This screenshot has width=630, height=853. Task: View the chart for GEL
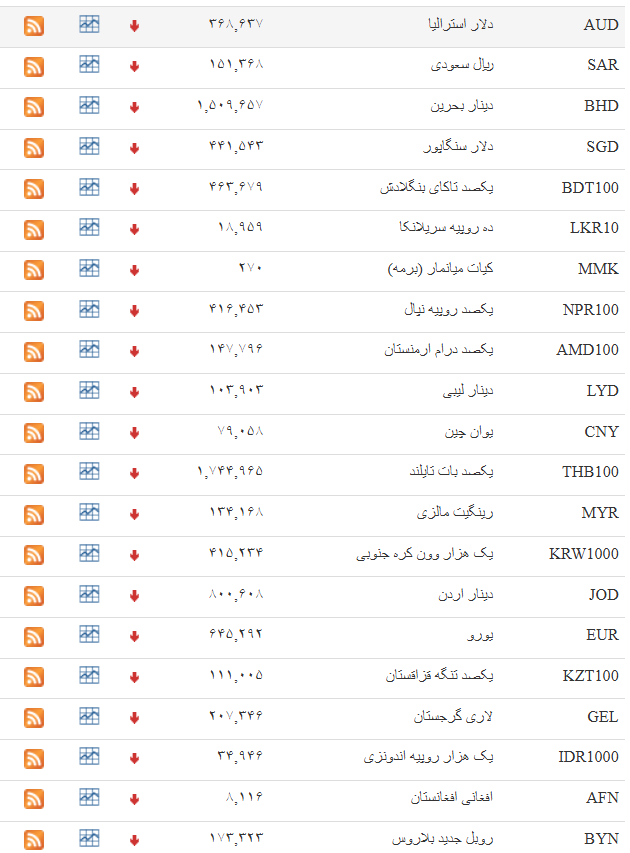coord(89,716)
